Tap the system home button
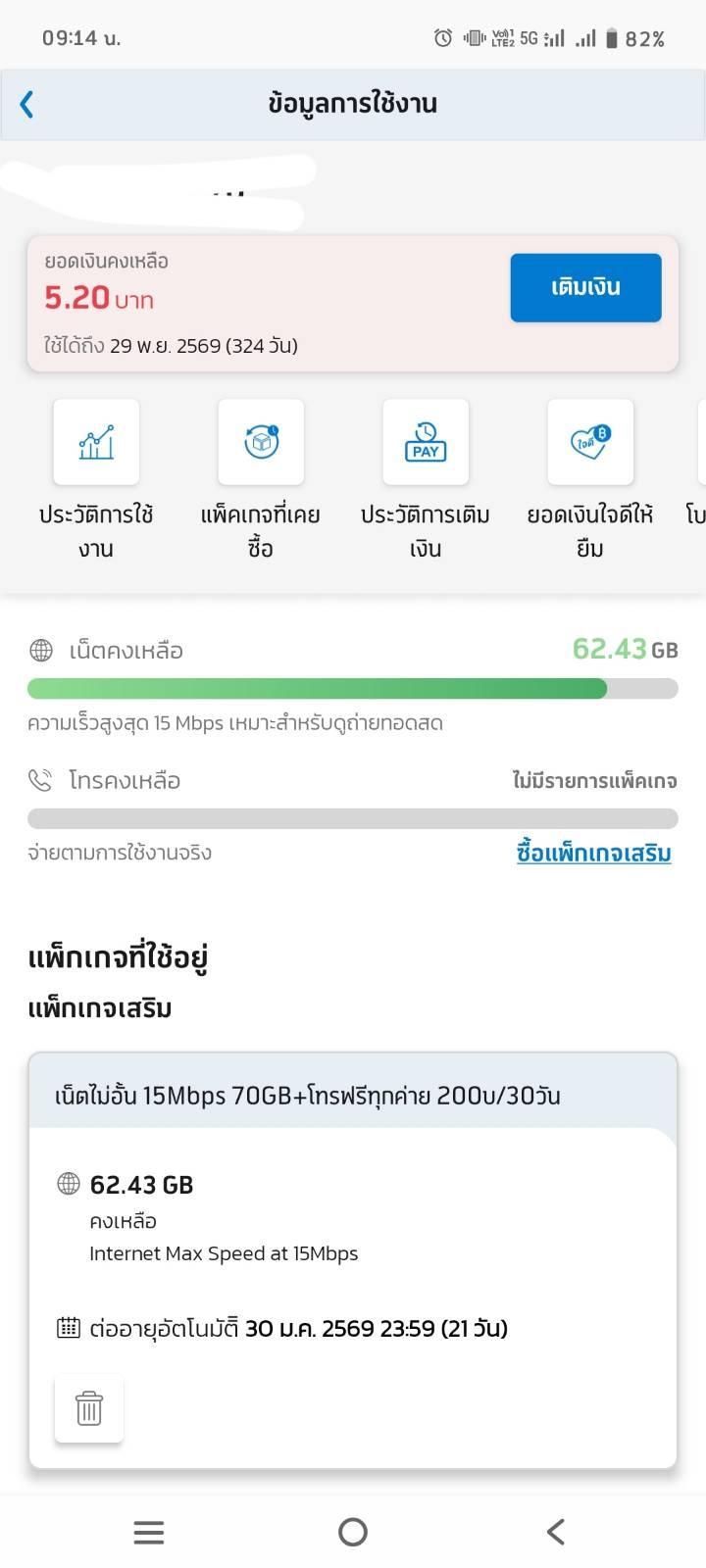Image resolution: width=706 pixels, height=1568 pixels. coord(353,1532)
